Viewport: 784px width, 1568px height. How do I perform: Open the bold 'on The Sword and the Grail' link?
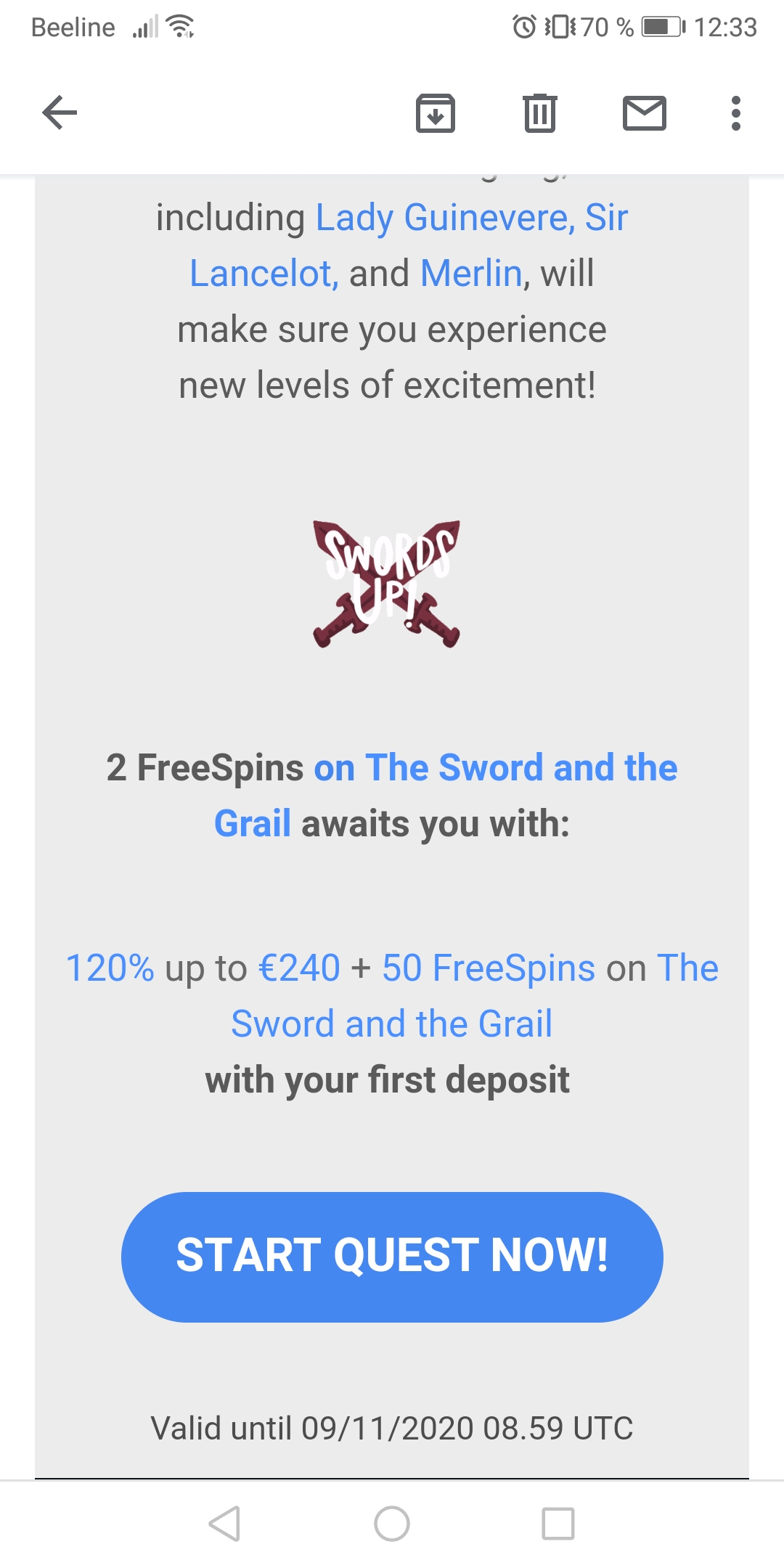pyautogui.click(x=495, y=768)
